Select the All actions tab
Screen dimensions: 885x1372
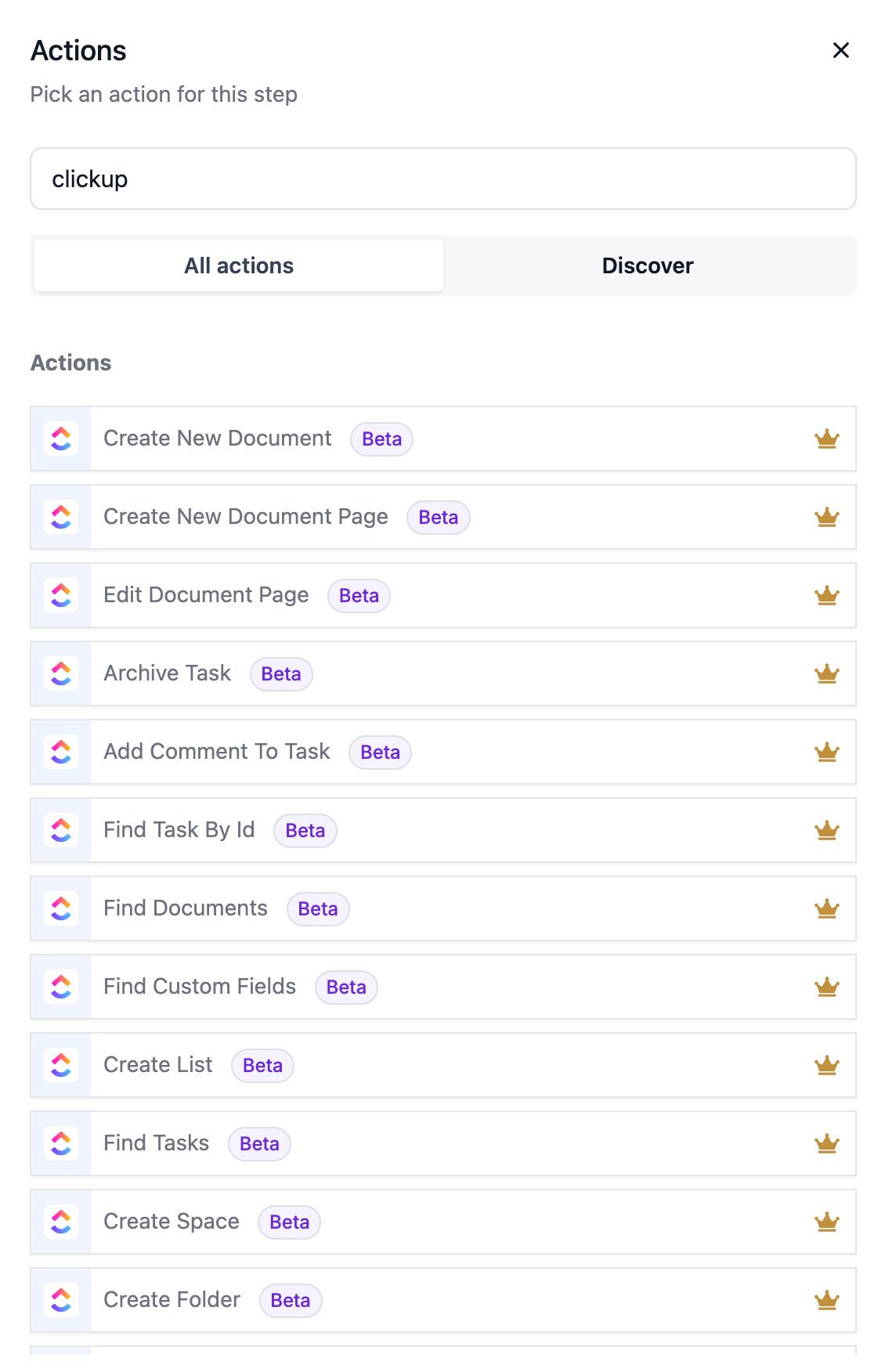pos(237,265)
